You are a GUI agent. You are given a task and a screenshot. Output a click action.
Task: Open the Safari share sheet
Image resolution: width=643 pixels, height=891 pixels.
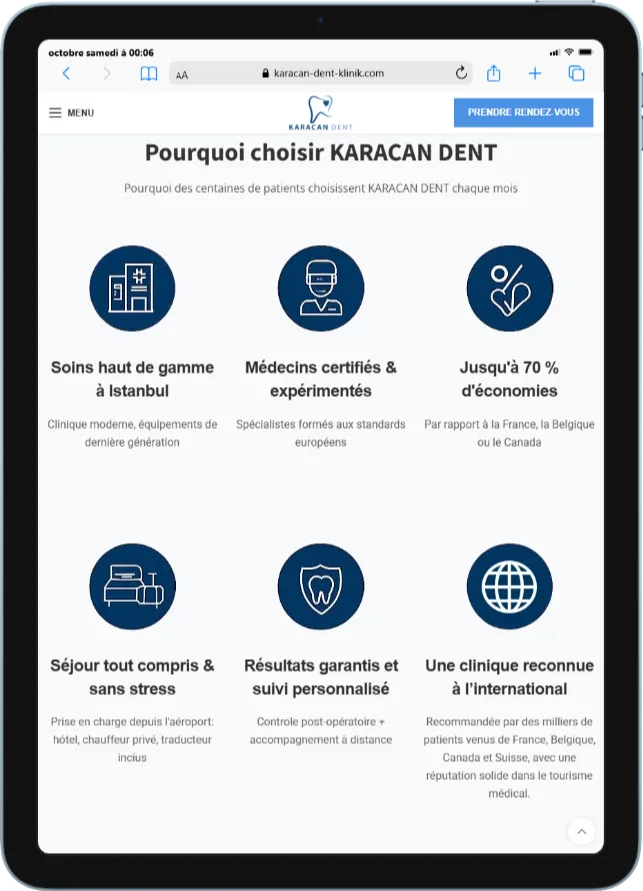(x=494, y=73)
